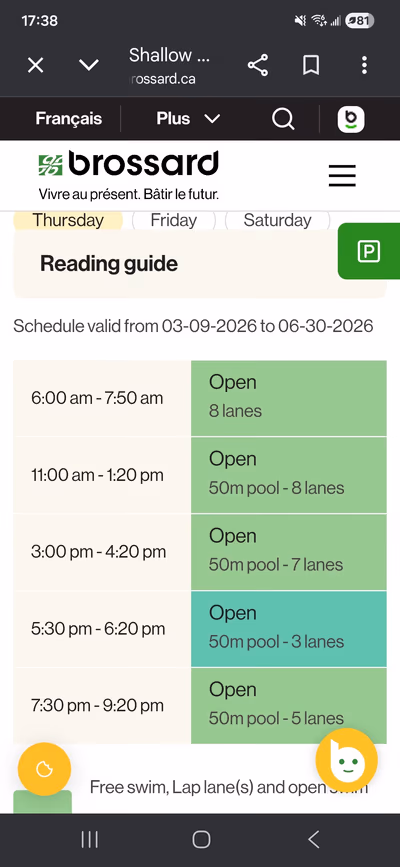
Task: Switch the site language to Français
Action: coord(69,118)
